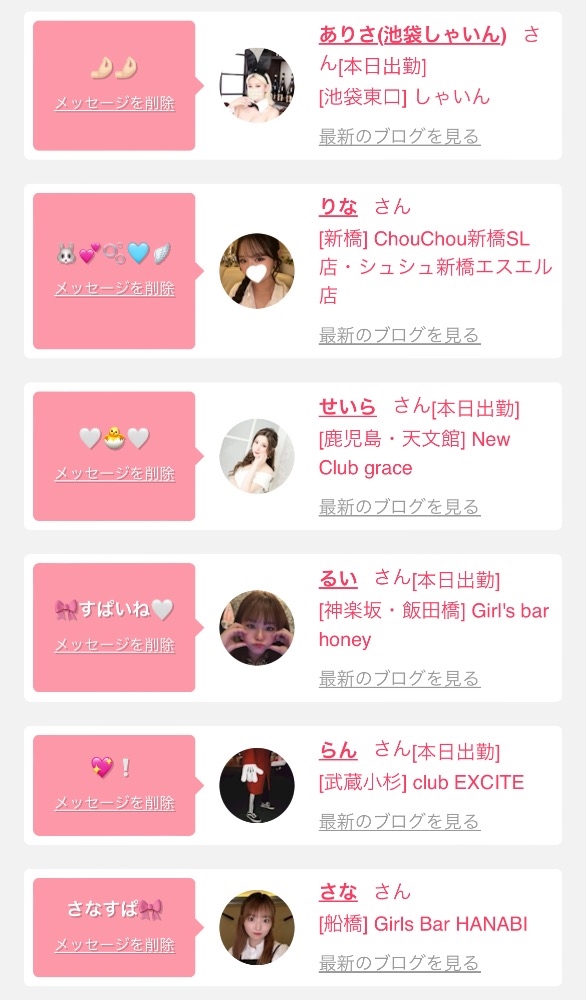The height and width of the screenshot is (1000, 586).
Task: Delete the message sent to らん
Action: coord(115,802)
